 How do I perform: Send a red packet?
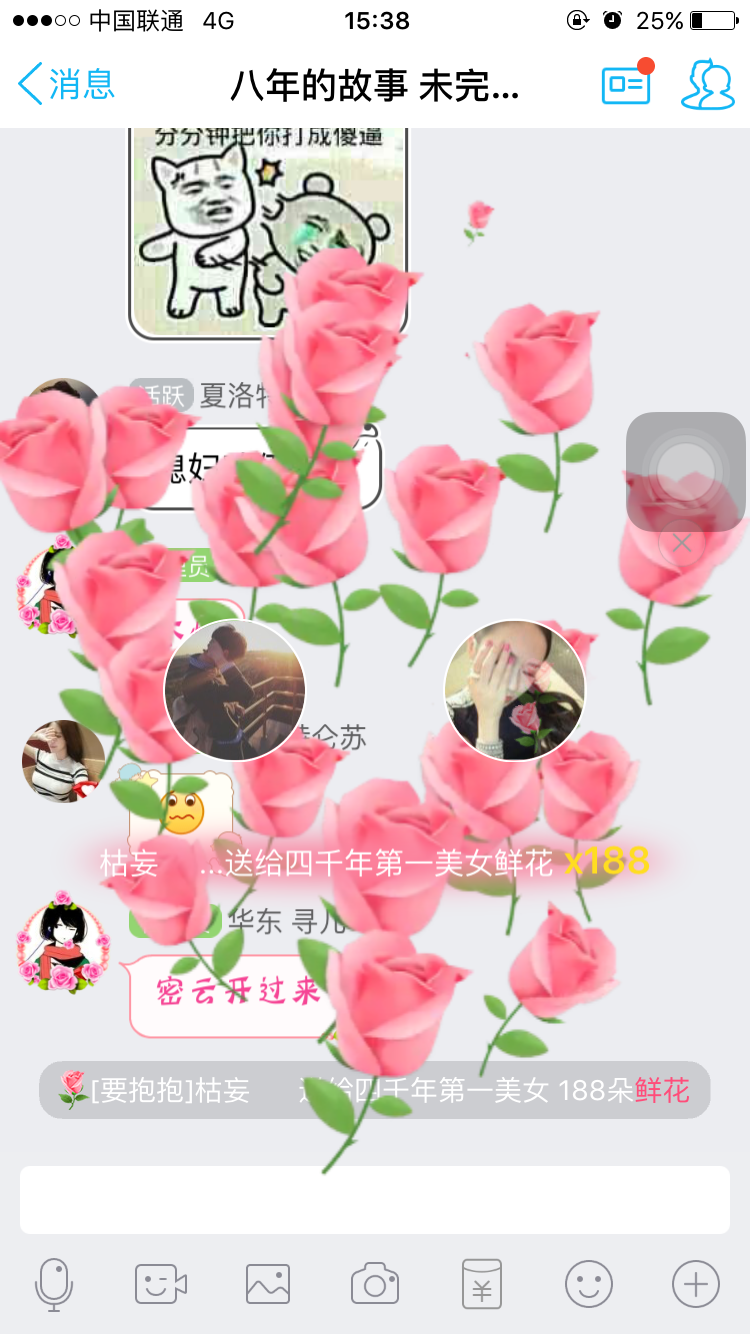point(482,1283)
